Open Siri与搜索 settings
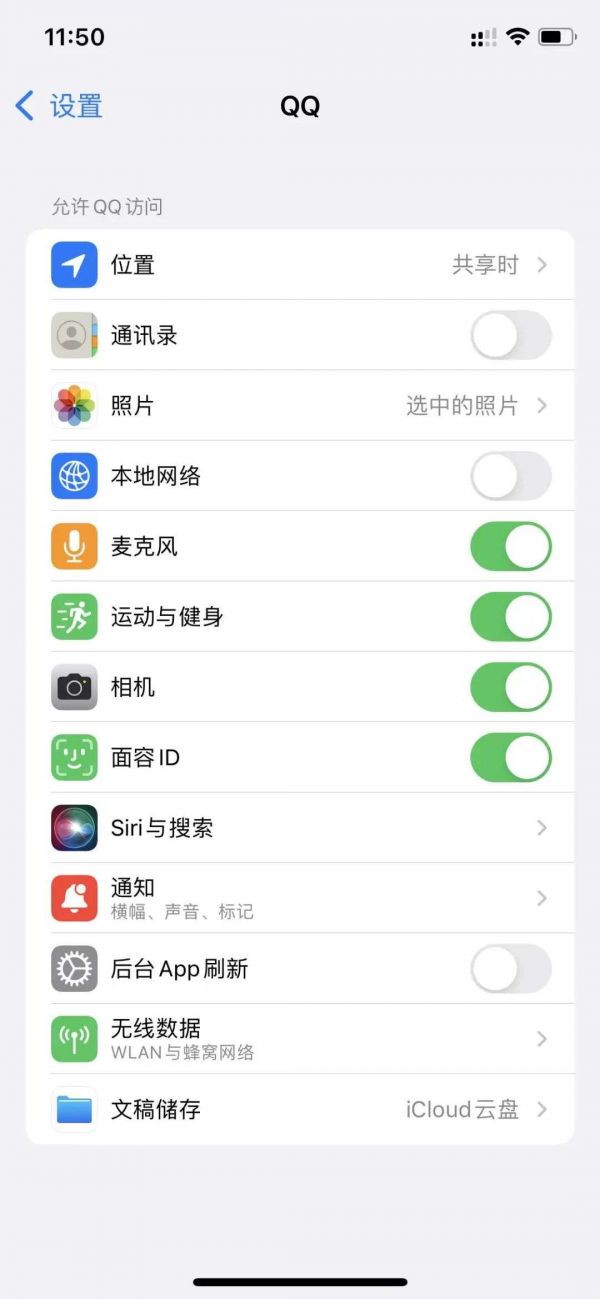 tap(300, 828)
